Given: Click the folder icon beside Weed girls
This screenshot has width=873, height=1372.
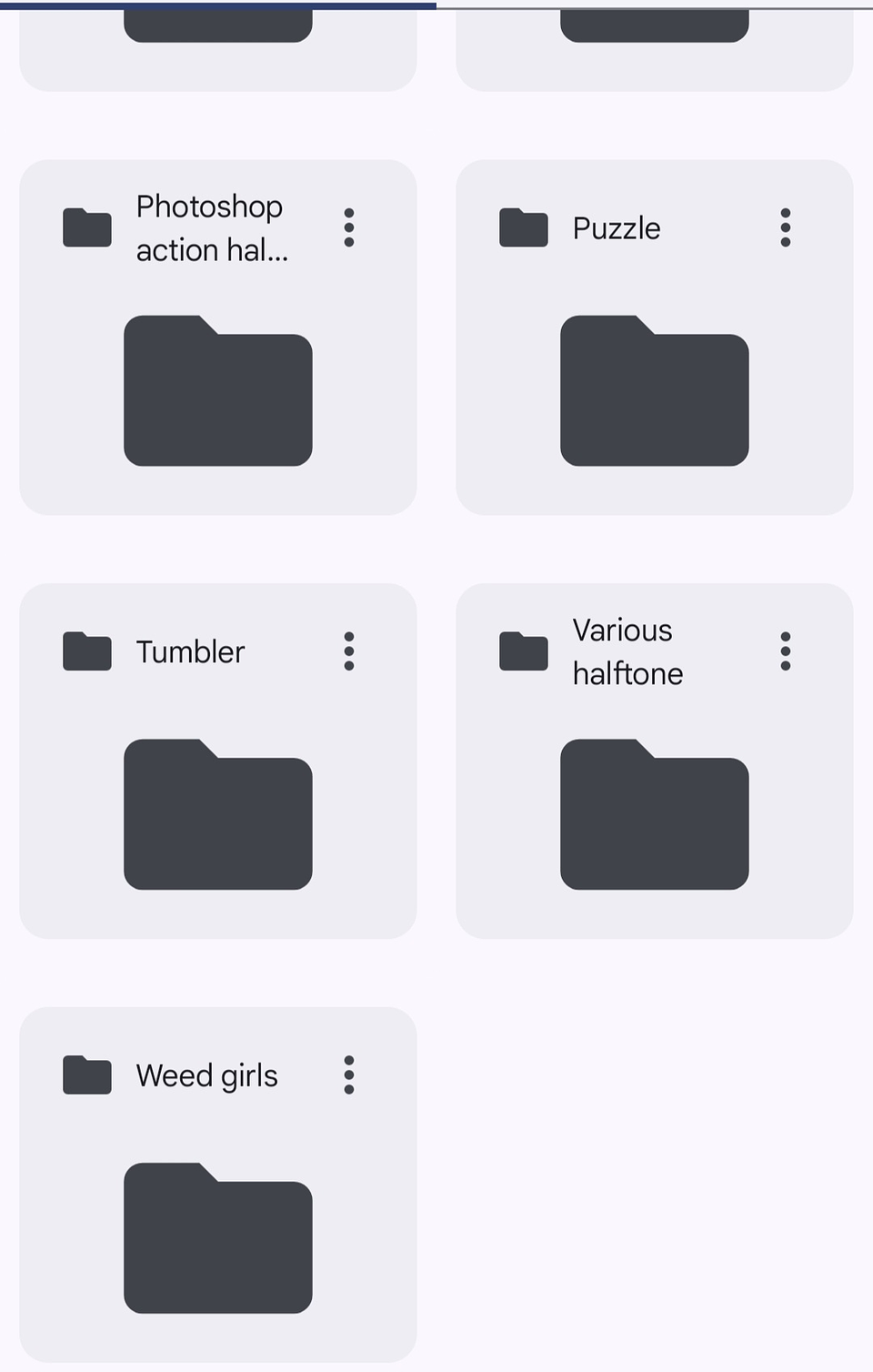Looking at the screenshot, I should [86, 1074].
